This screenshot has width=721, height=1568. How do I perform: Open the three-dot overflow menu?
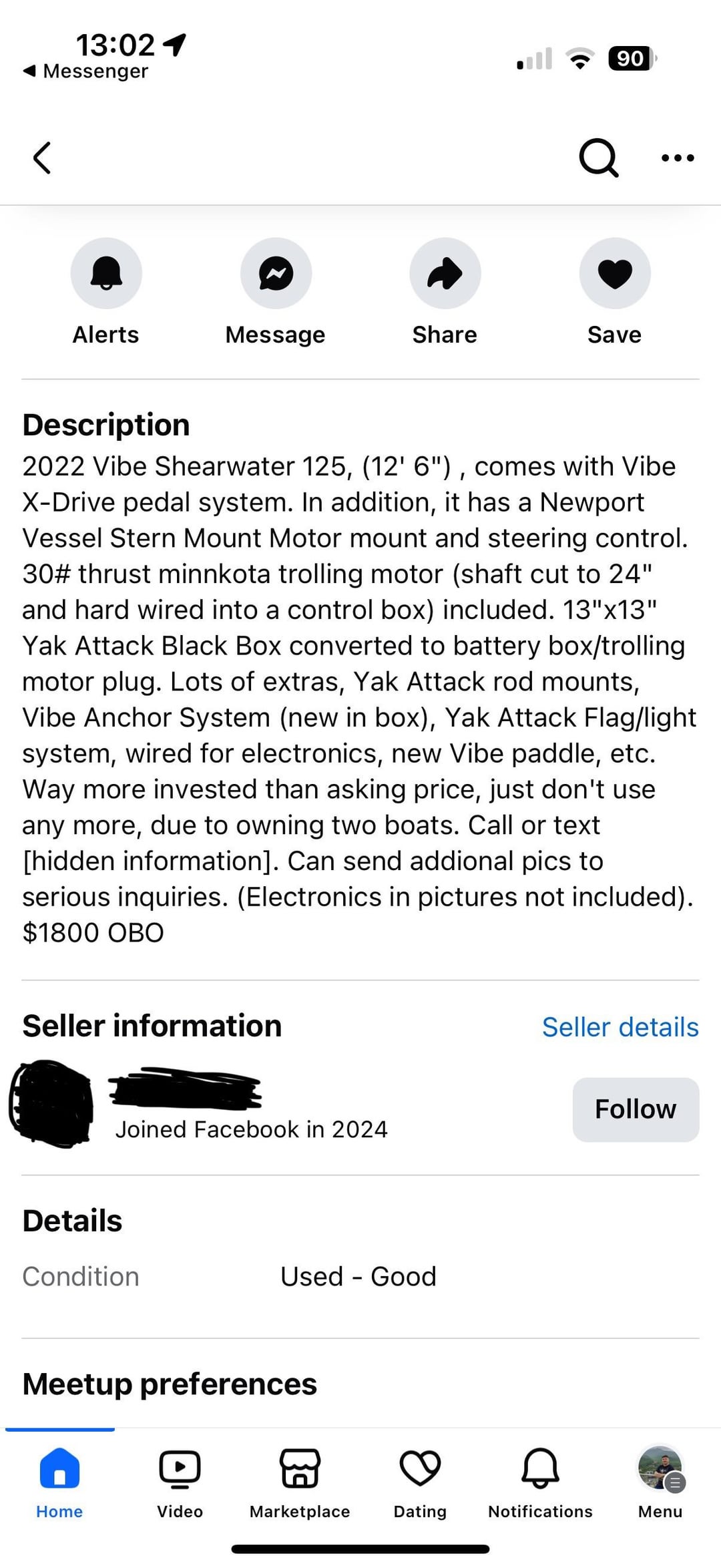(x=678, y=158)
